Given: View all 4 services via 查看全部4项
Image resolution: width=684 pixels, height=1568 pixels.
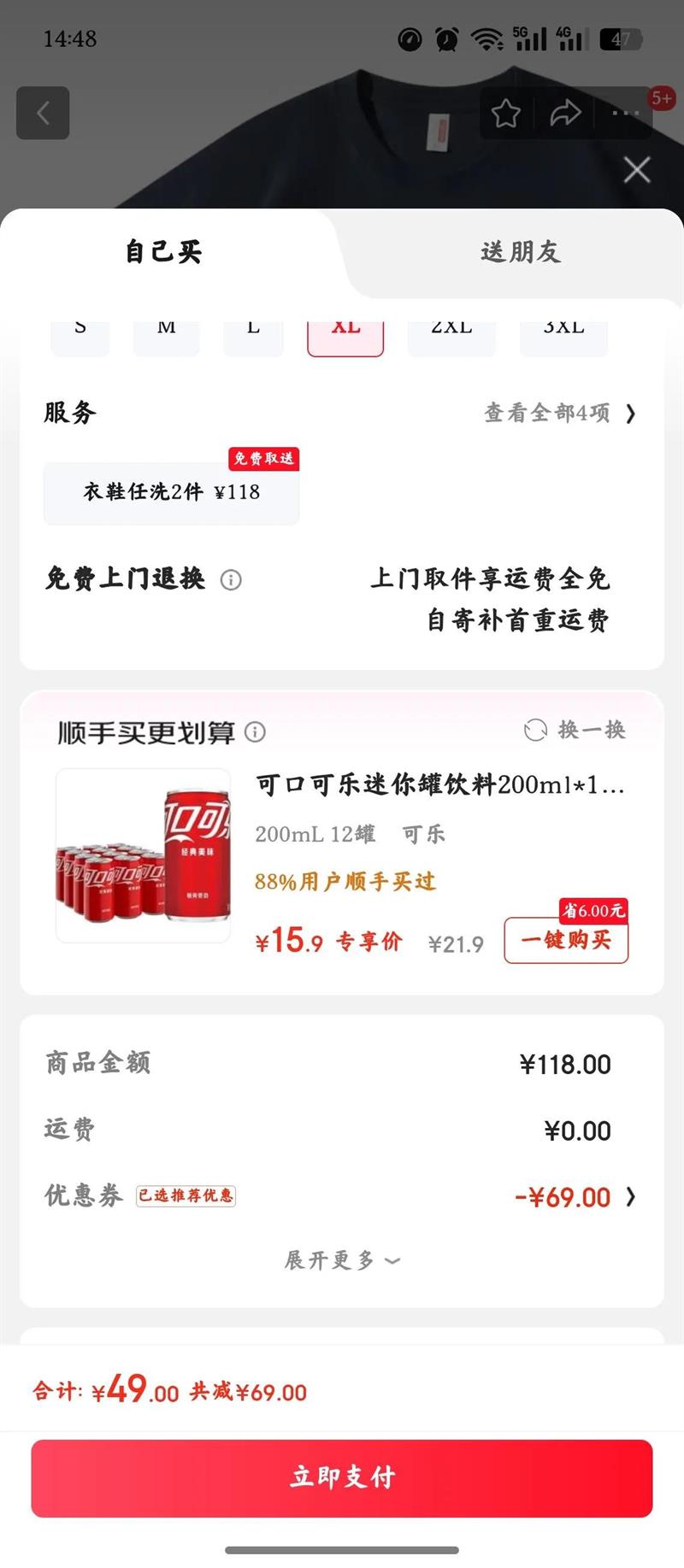Looking at the screenshot, I should click(559, 414).
